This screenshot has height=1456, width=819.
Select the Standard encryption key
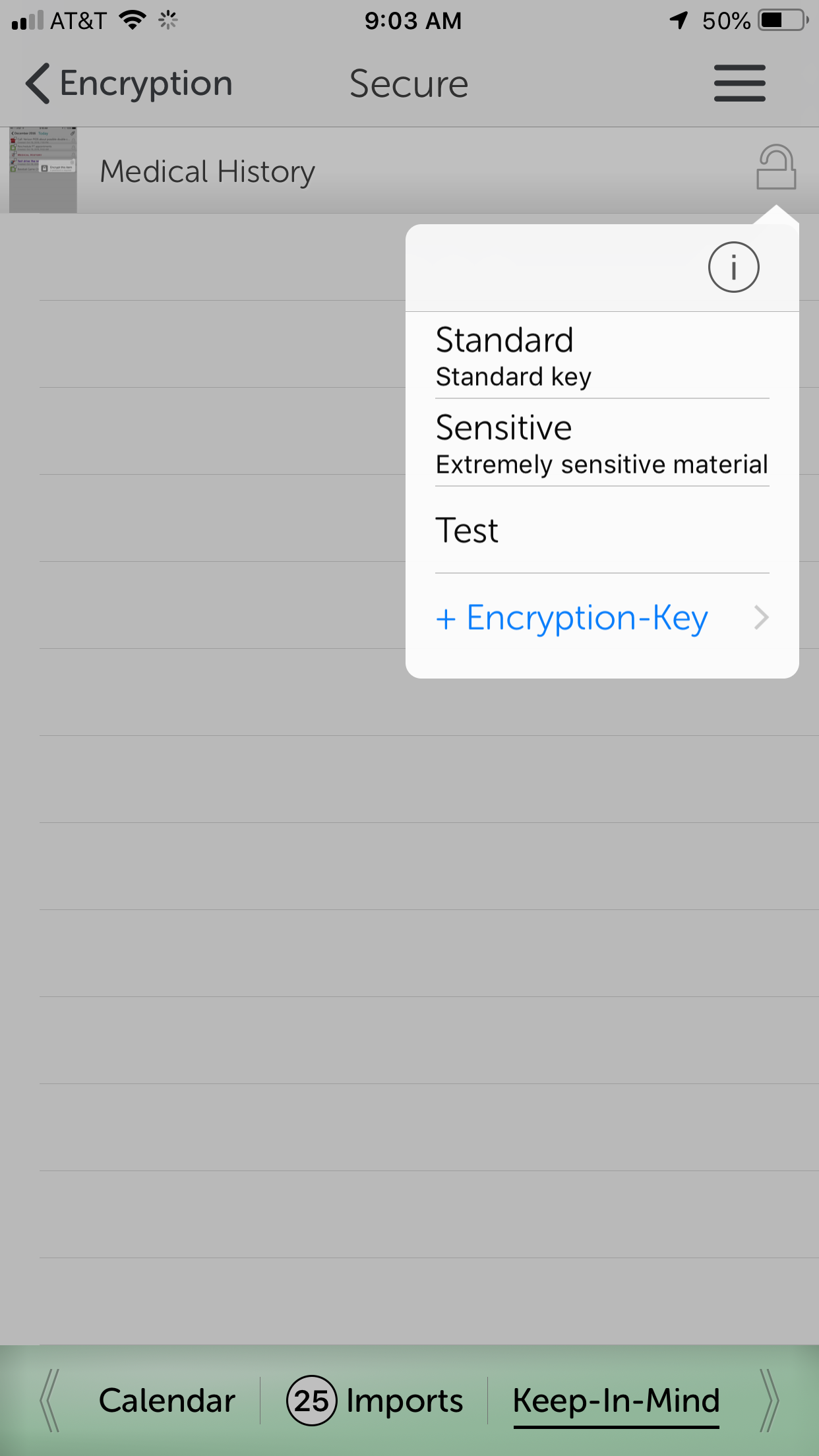click(x=602, y=356)
